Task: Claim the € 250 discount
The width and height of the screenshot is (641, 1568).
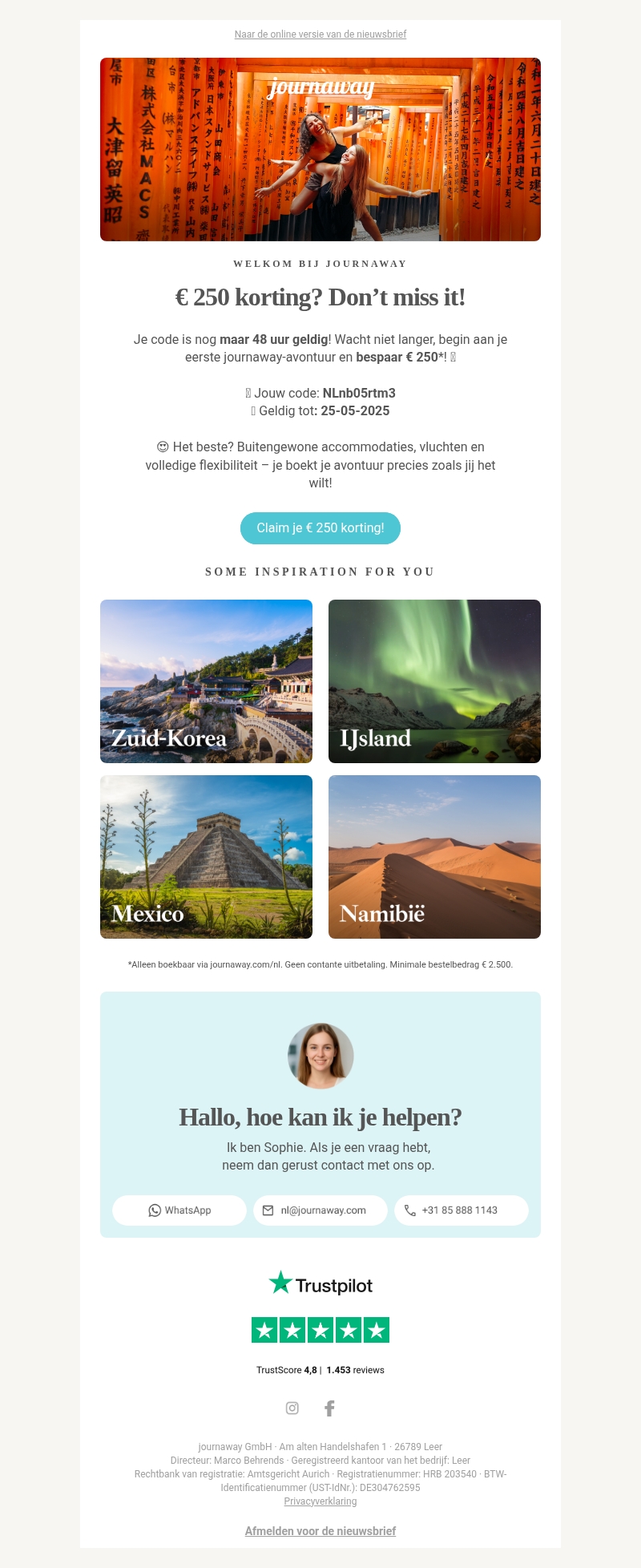Action: pyautogui.click(x=320, y=528)
